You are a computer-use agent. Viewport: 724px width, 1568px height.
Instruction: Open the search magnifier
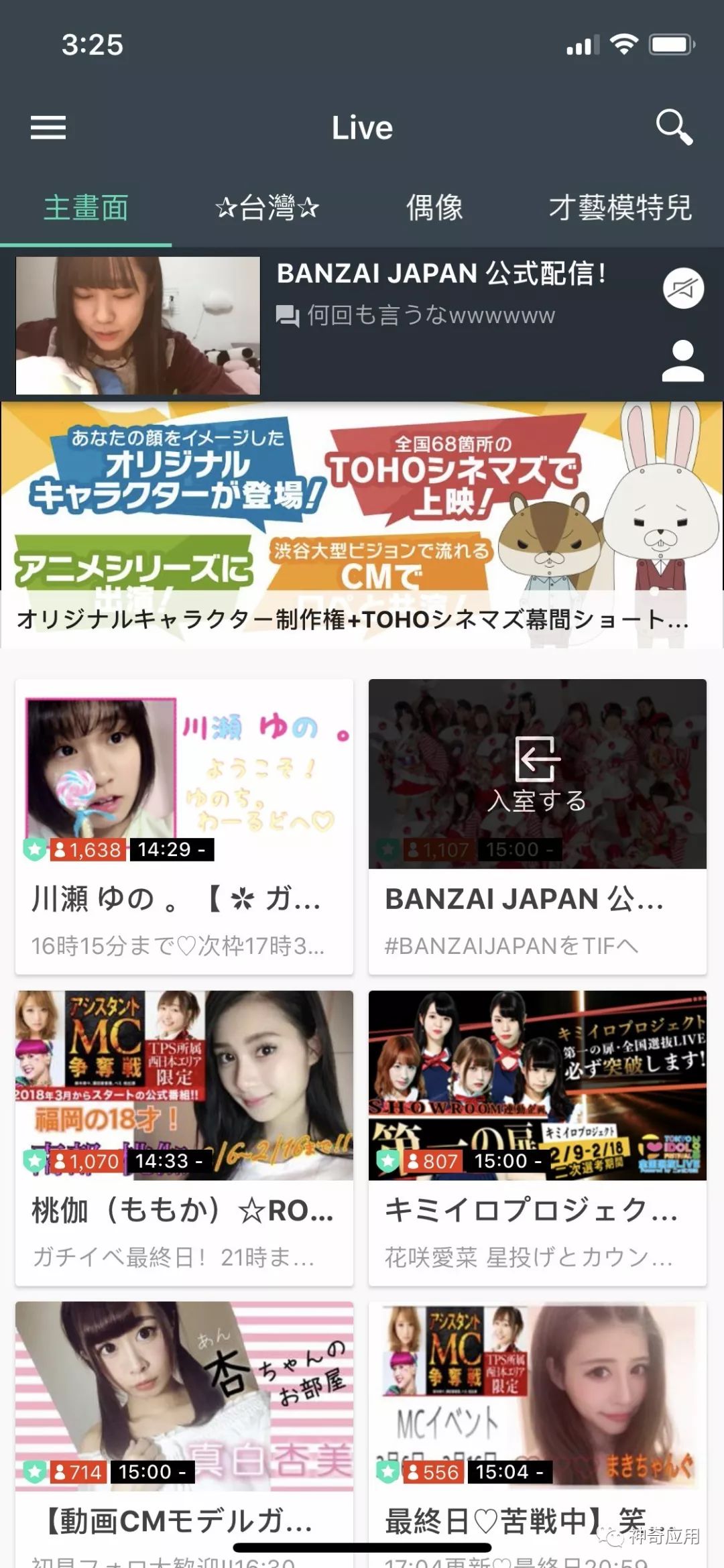(x=674, y=127)
